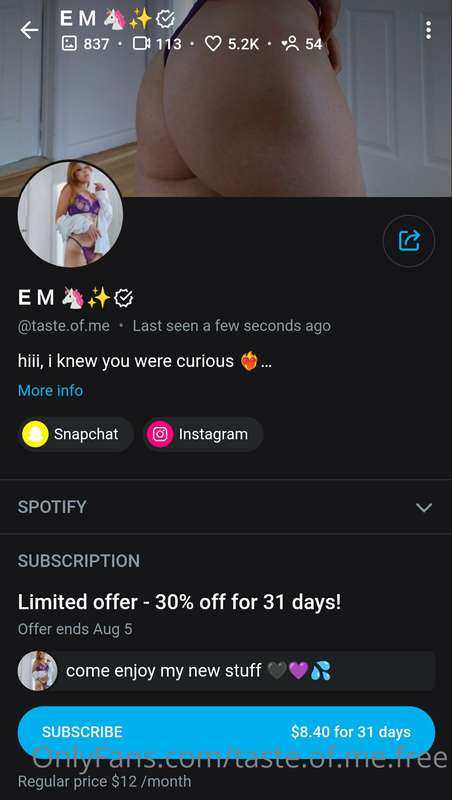452x800 pixels.
Task: Go back using the top-left arrow
Action: pyautogui.click(x=29, y=31)
